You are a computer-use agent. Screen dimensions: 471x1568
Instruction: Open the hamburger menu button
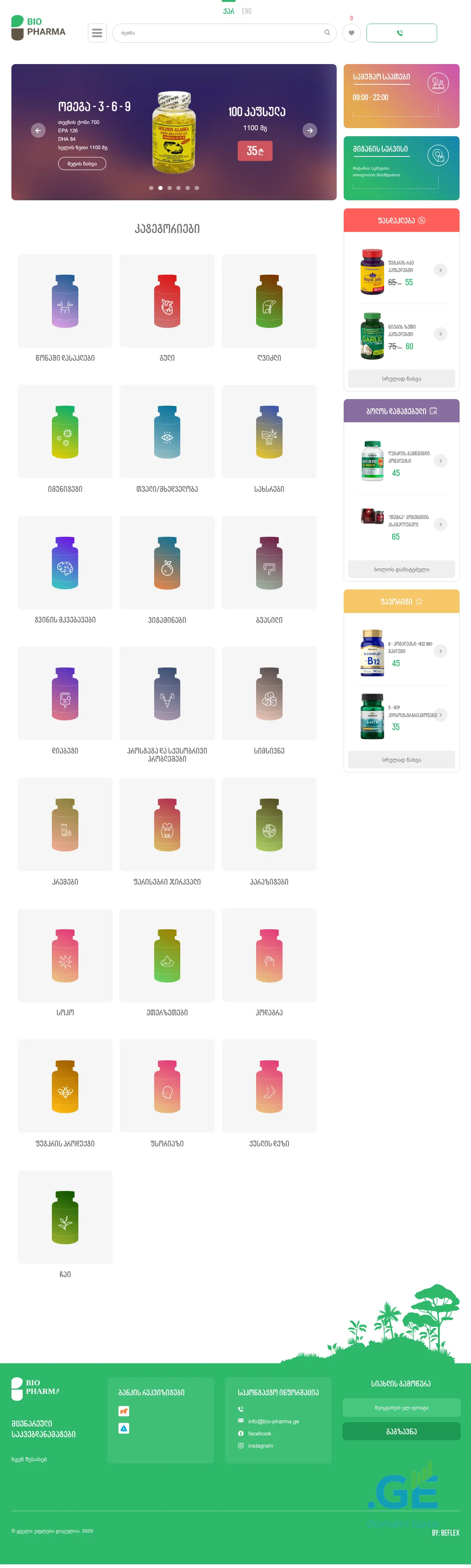pos(97,33)
